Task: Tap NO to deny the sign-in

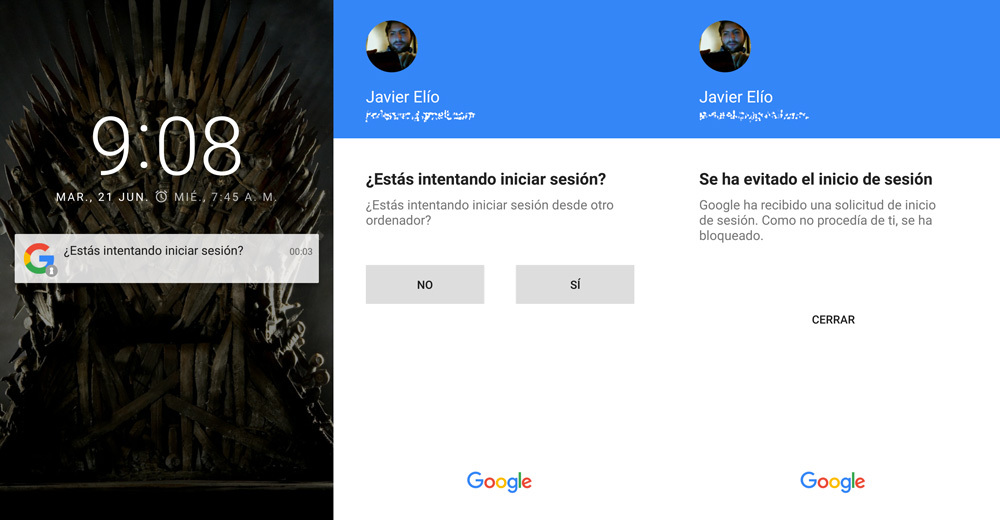Action: tap(425, 285)
